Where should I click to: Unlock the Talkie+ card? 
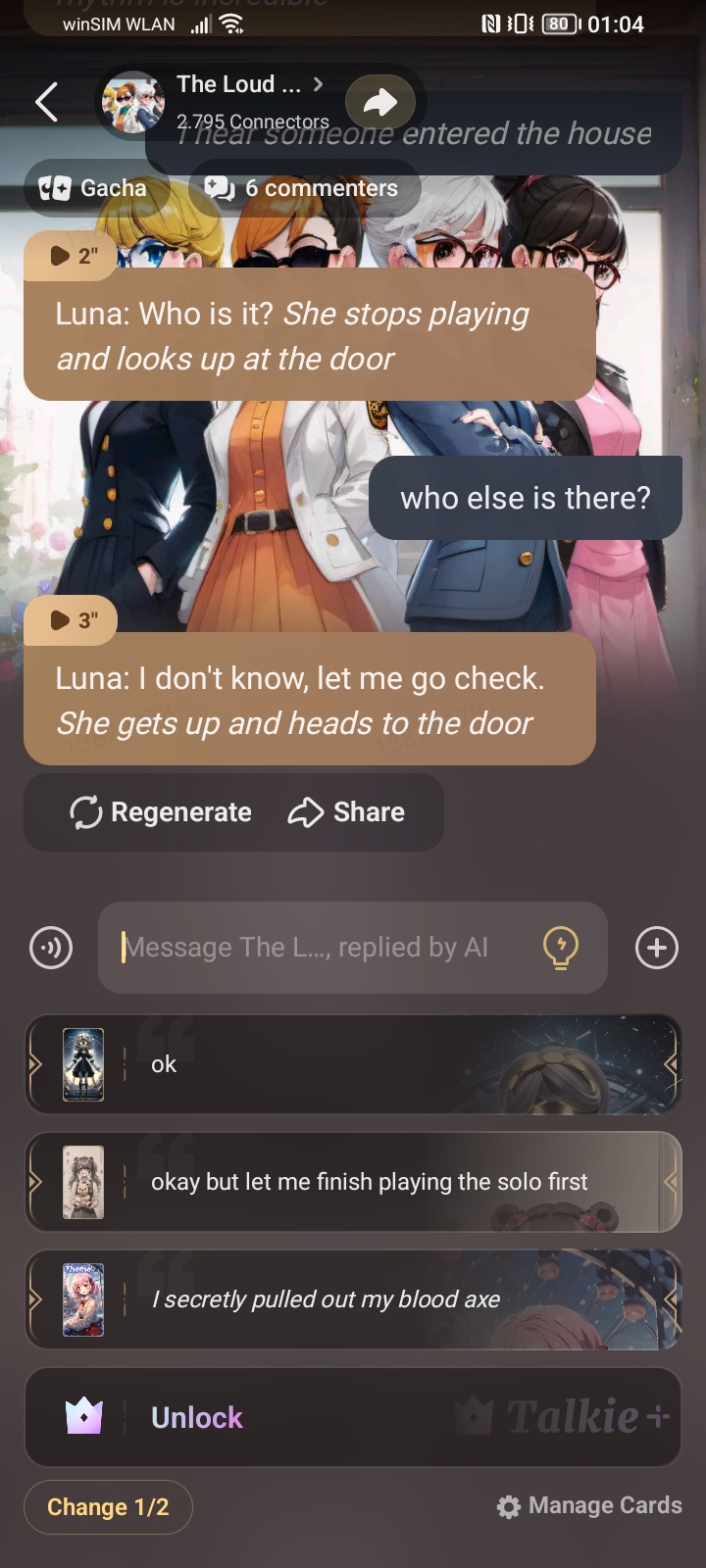(353, 1417)
